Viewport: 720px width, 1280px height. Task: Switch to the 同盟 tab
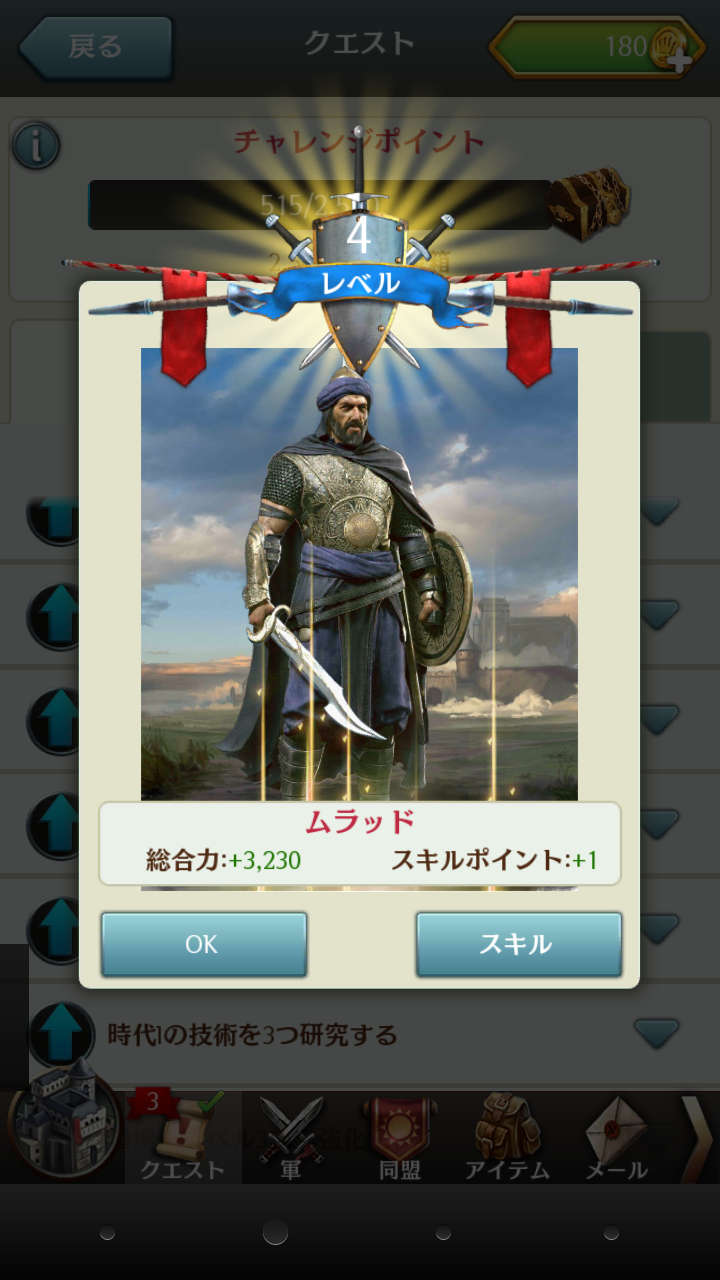coord(399,1139)
